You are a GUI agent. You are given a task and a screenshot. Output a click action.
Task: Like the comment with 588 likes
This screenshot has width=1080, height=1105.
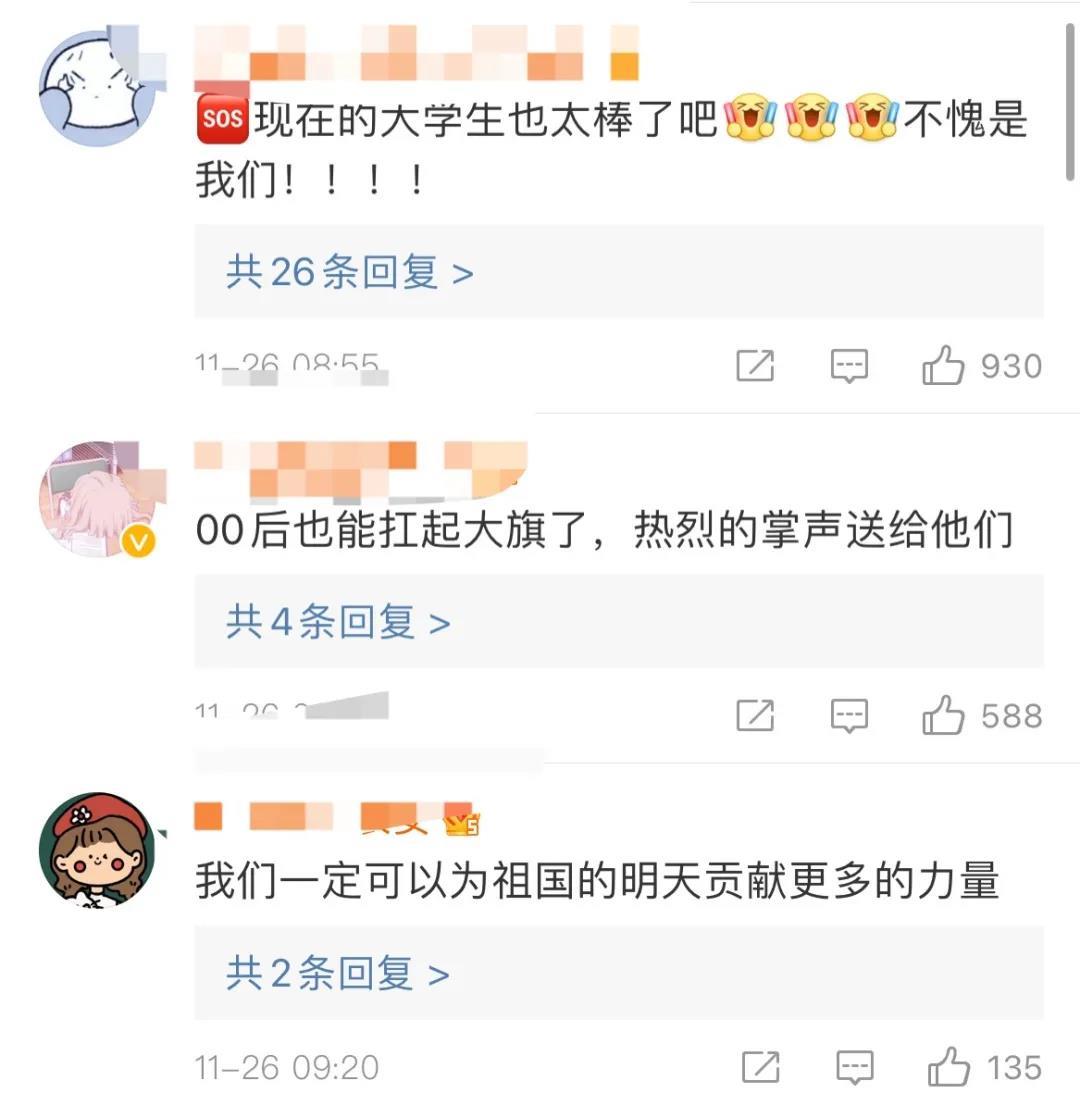[x=943, y=716]
